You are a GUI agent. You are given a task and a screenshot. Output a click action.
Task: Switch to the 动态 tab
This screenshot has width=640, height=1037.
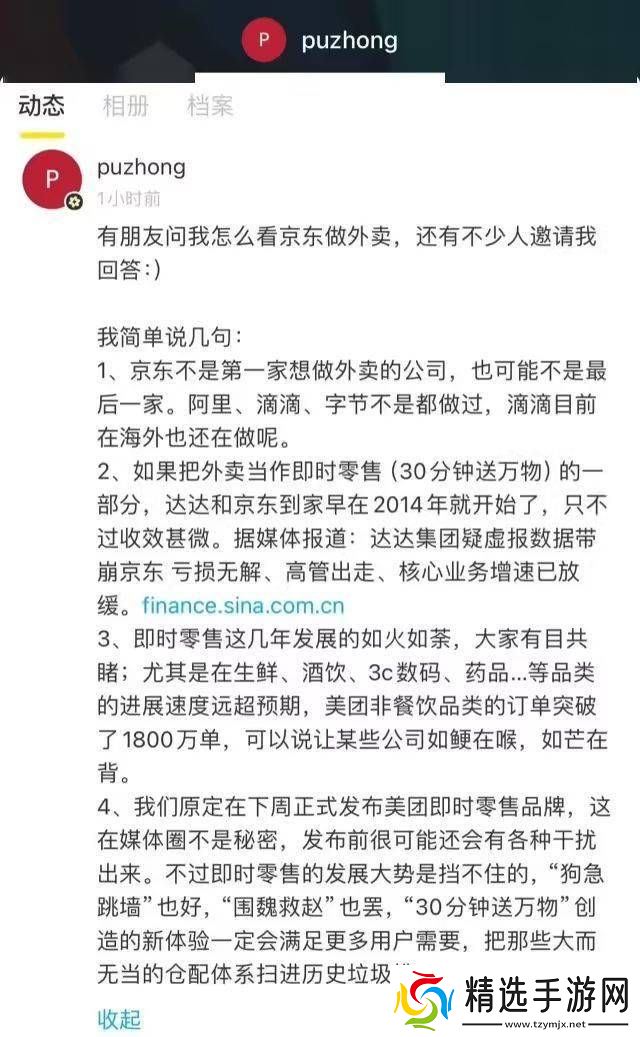41,105
